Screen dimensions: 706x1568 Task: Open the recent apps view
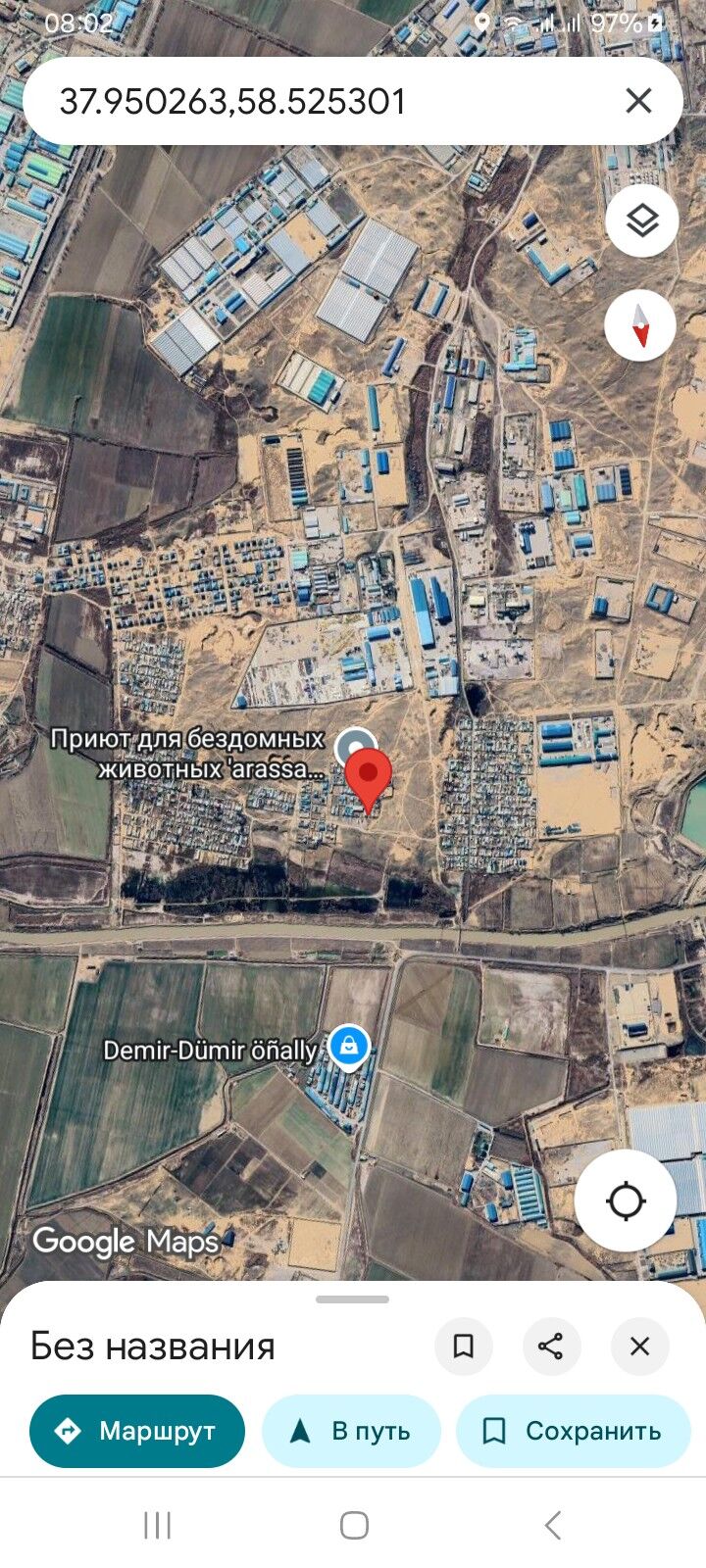click(x=157, y=1525)
